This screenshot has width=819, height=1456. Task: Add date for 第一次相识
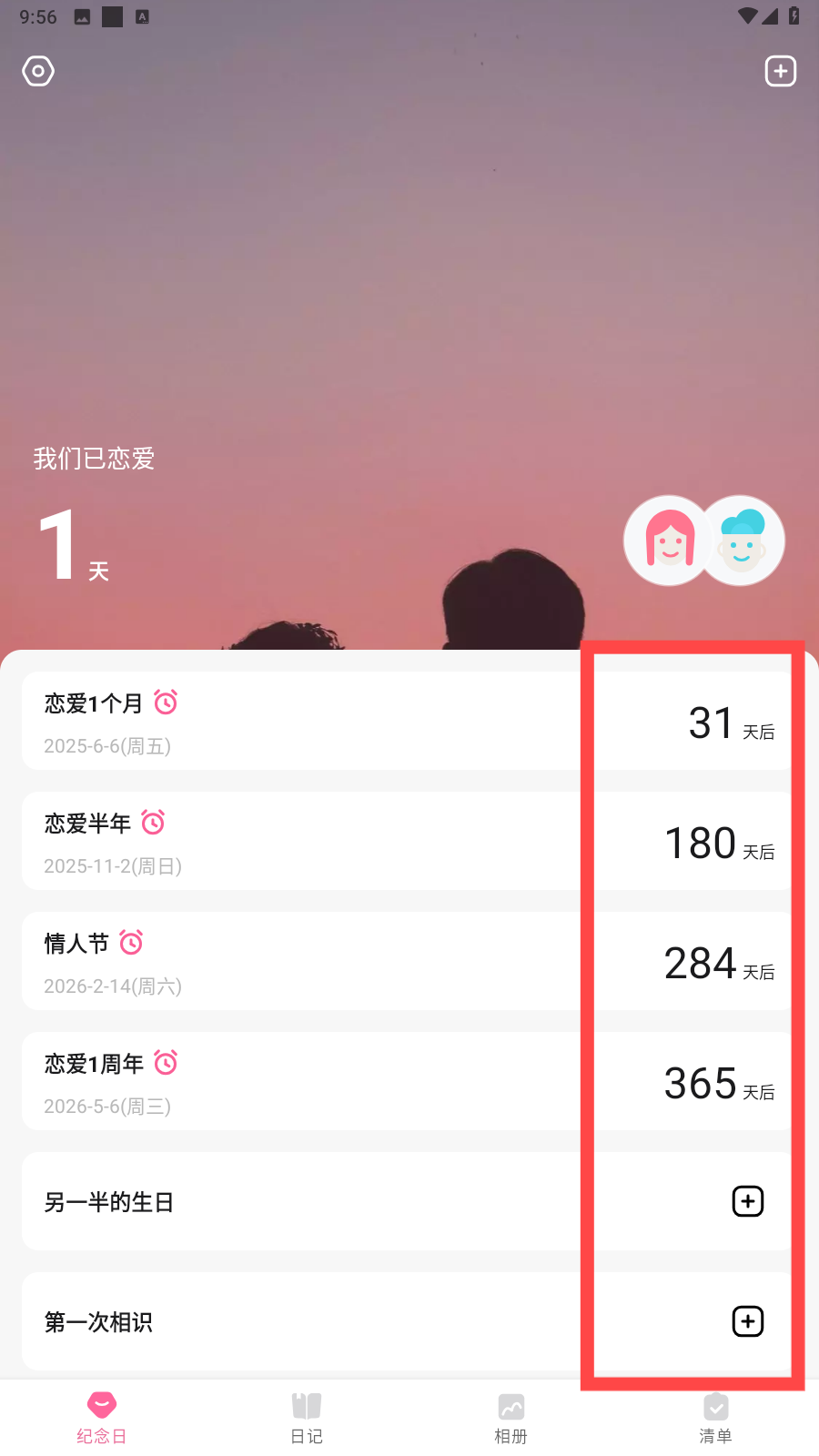coord(747,1321)
